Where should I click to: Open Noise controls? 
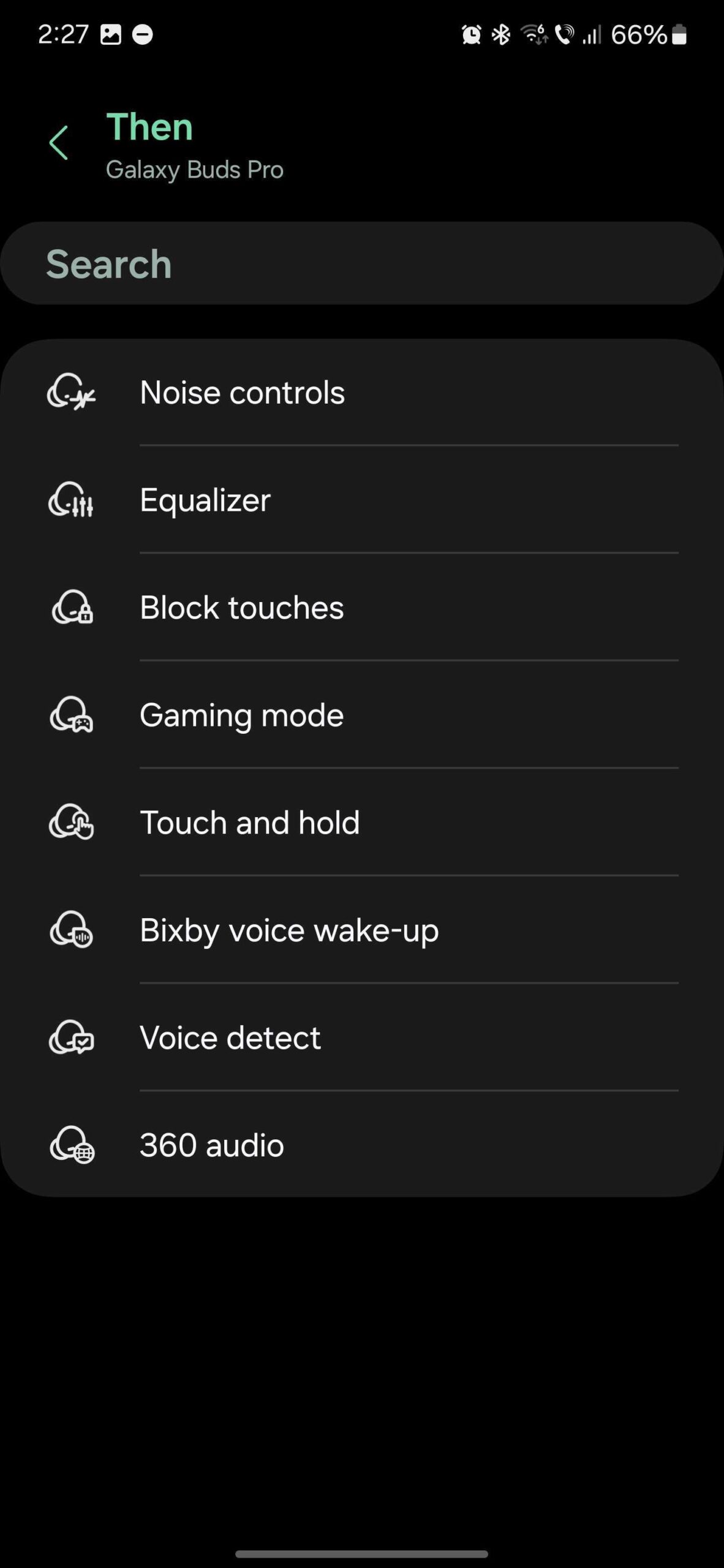361,393
